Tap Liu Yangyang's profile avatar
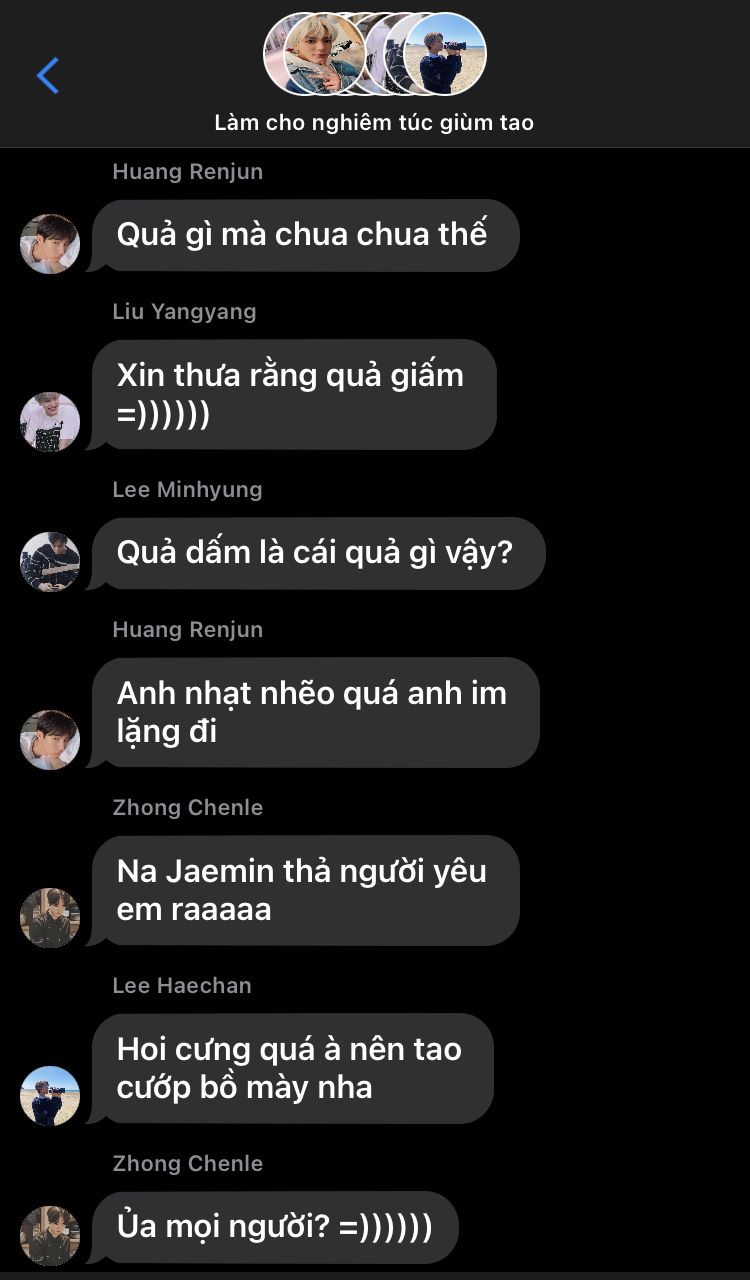 (x=50, y=421)
